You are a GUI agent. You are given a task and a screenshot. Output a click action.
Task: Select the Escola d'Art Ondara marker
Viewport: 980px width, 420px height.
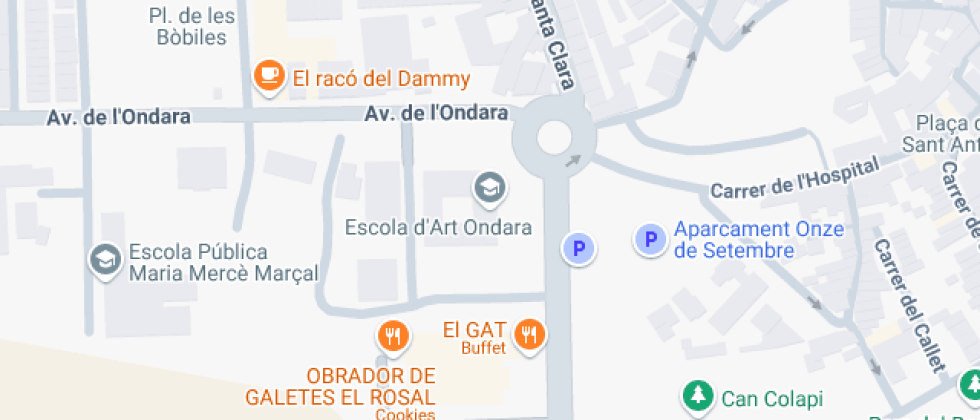point(489,187)
